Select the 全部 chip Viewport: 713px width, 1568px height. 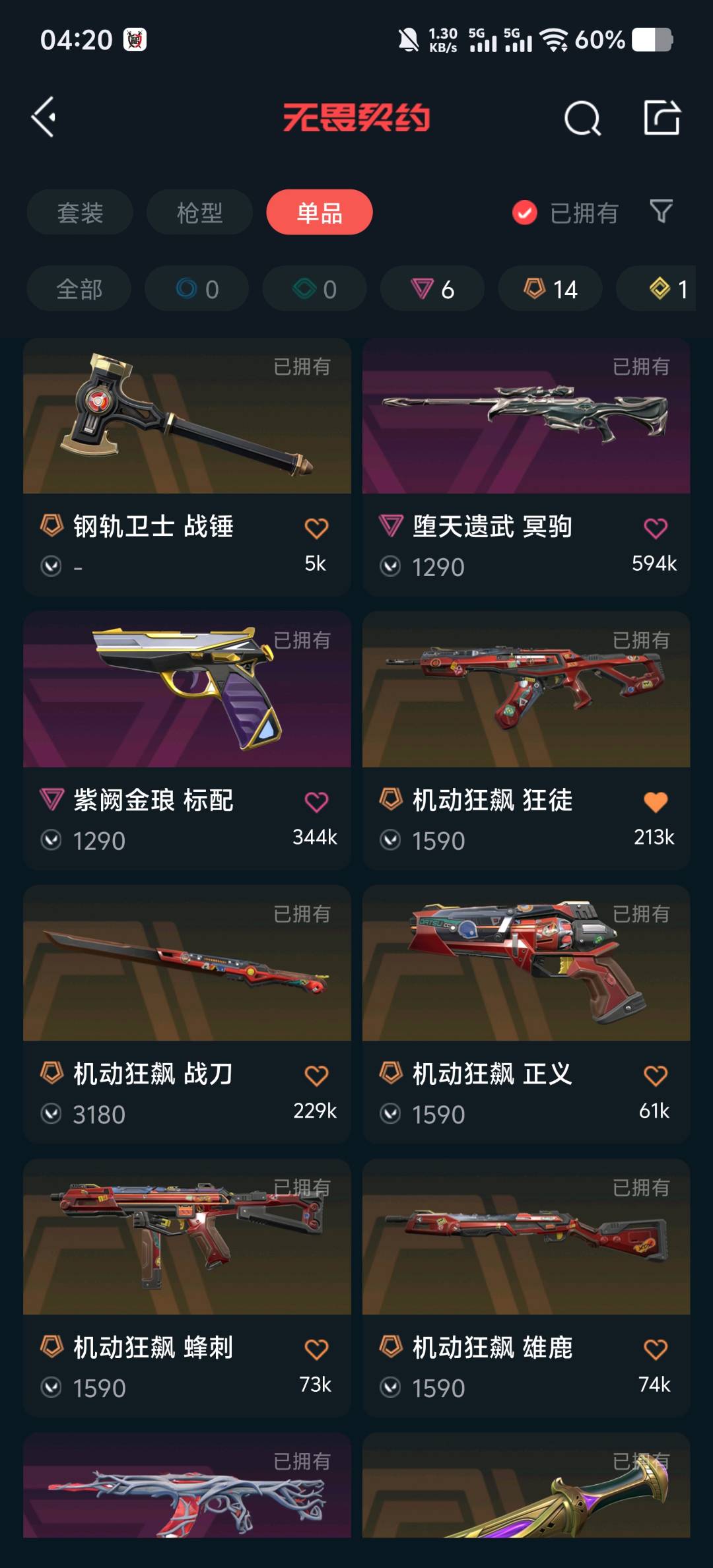79,289
